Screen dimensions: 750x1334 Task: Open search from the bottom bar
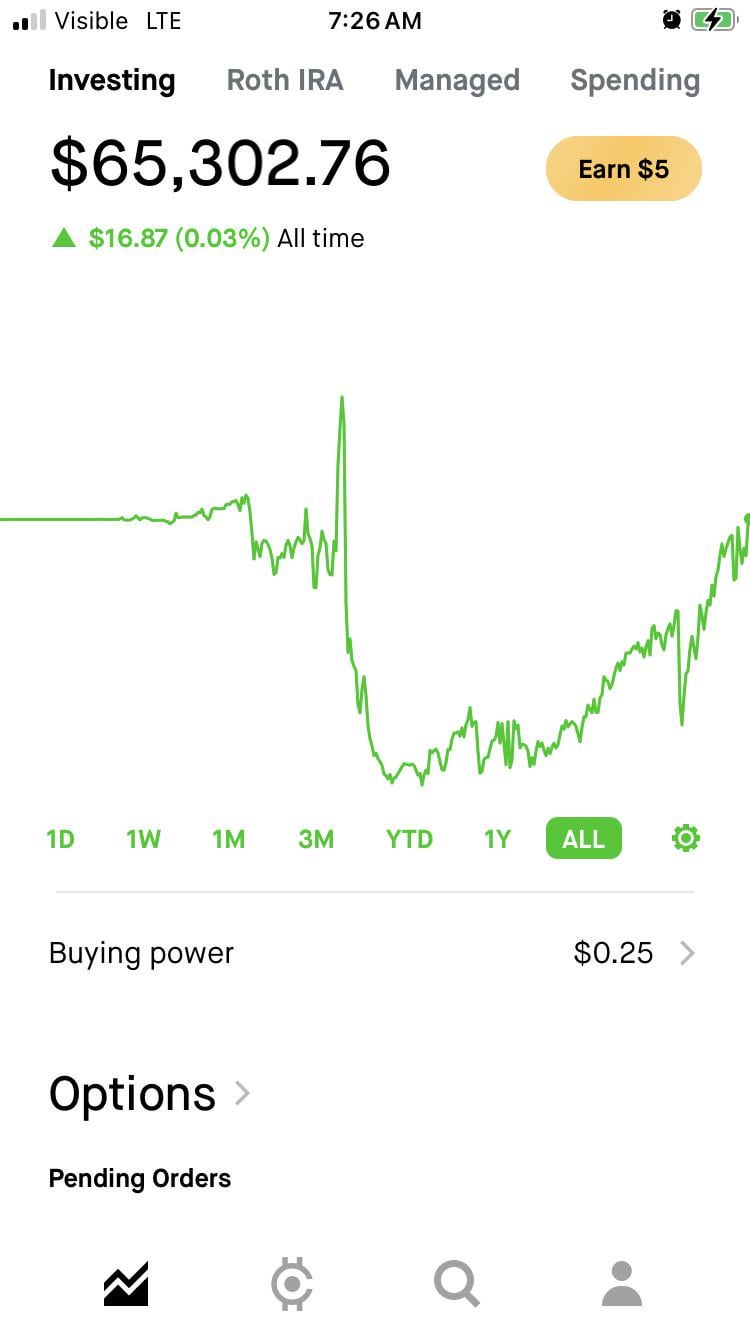click(457, 1284)
